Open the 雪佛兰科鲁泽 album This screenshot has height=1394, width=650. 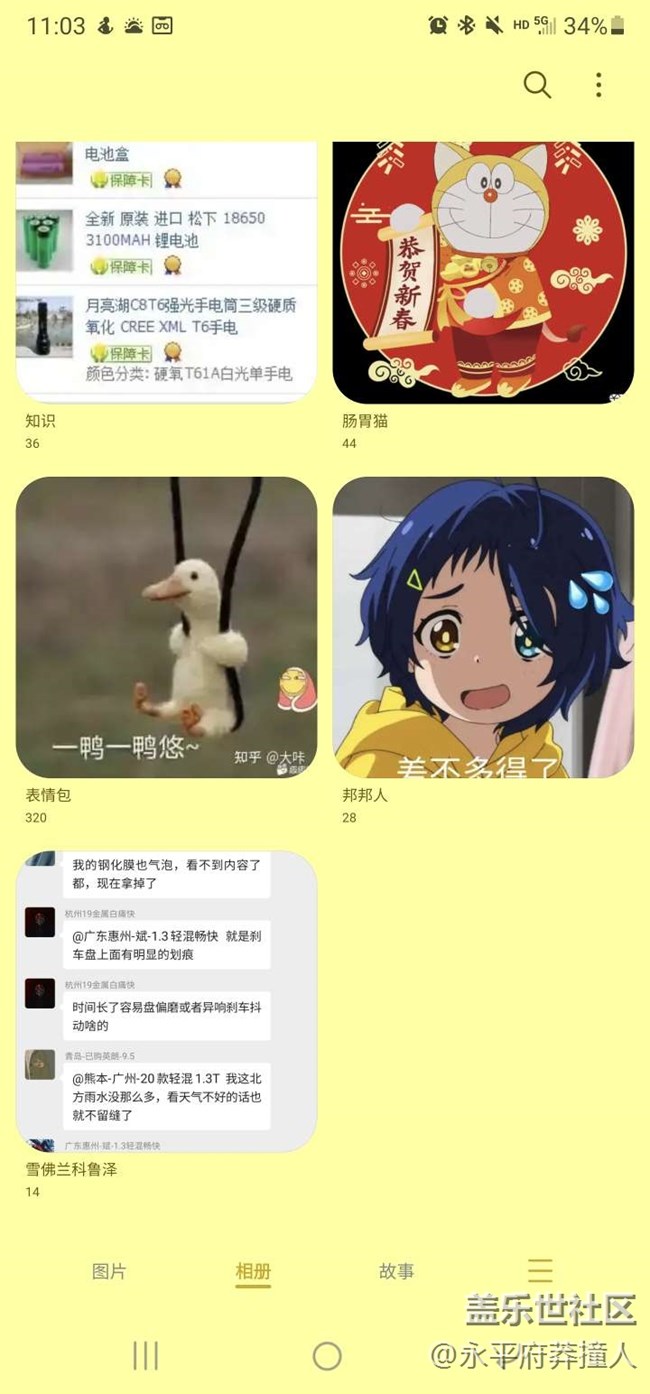(x=166, y=1001)
